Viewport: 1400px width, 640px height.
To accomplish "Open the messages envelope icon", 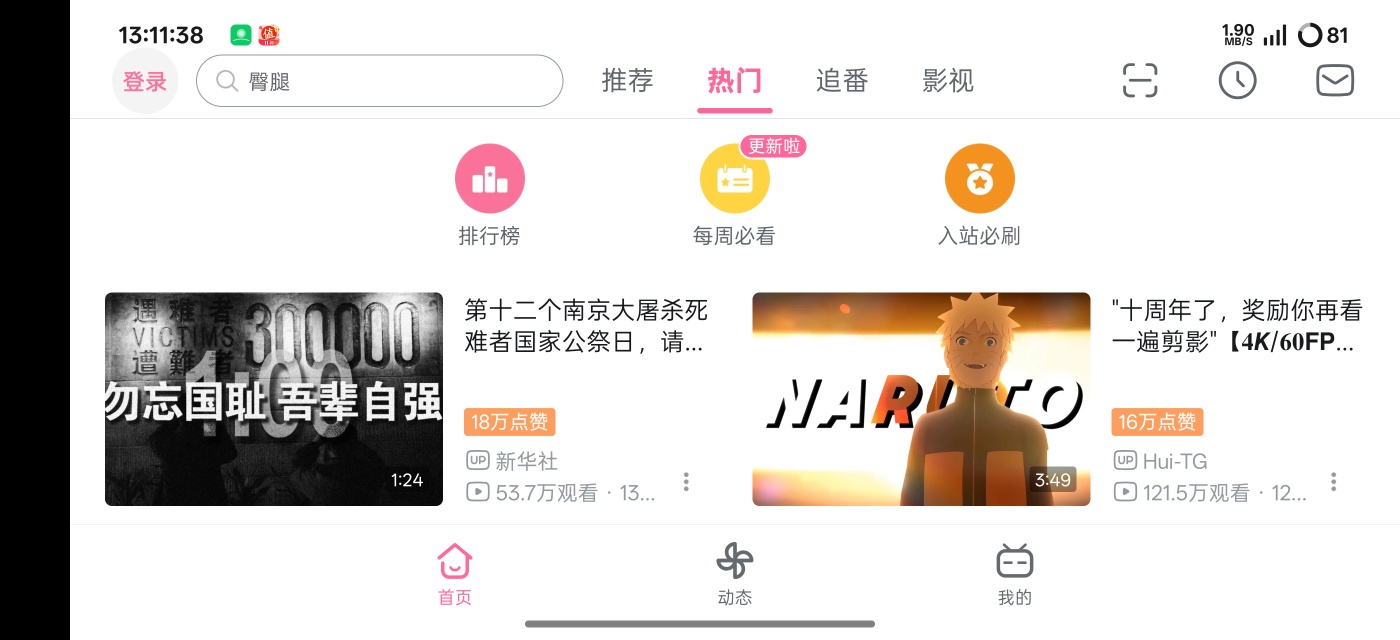I will (x=1334, y=81).
